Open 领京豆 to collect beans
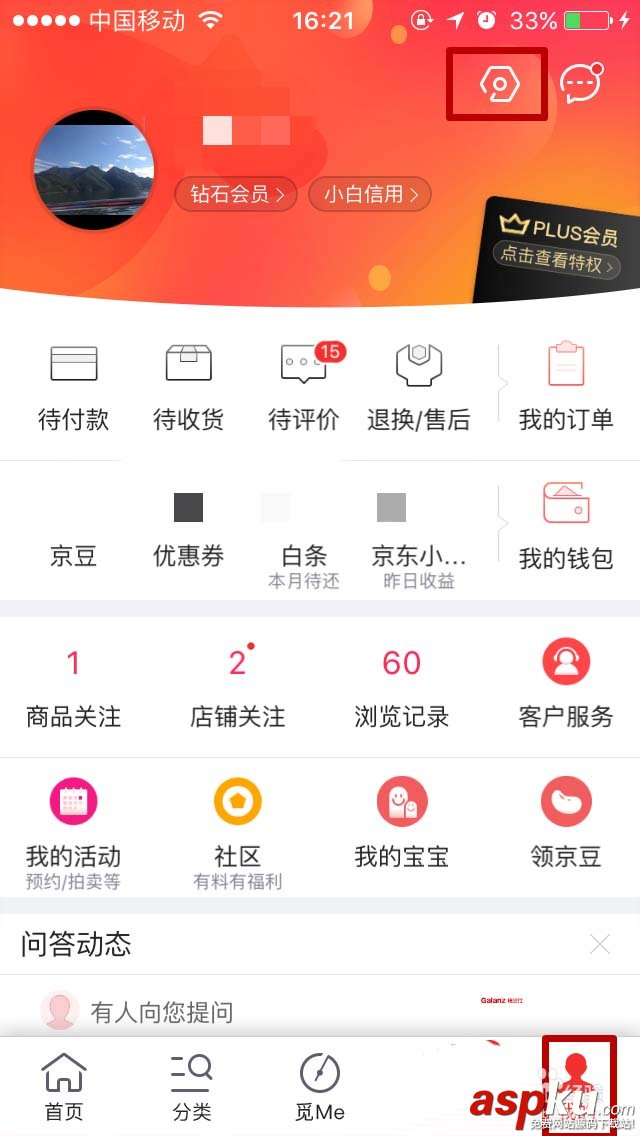The width and height of the screenshot is (640, 1136). click(x=566, y=826)
